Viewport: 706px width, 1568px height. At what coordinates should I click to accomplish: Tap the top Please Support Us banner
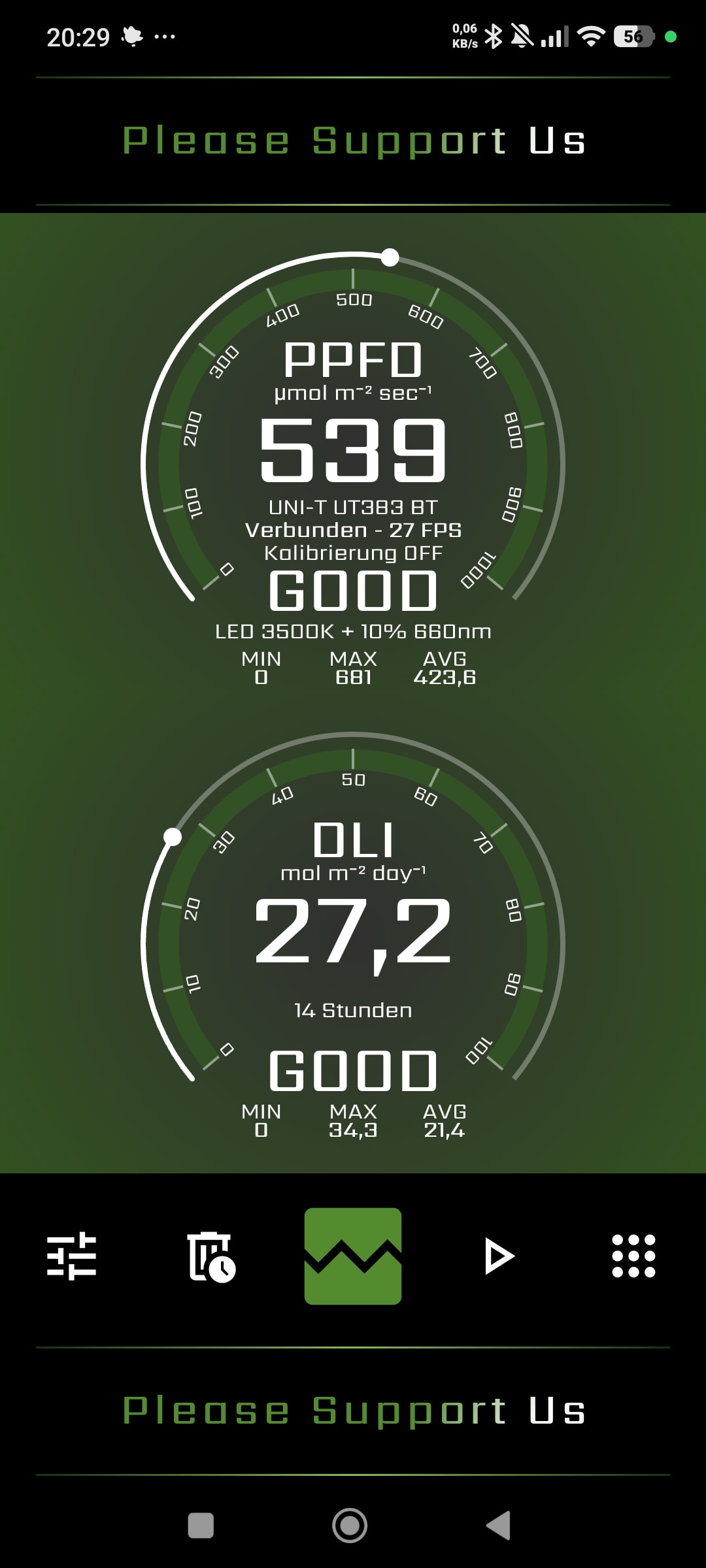coord(353,141)
